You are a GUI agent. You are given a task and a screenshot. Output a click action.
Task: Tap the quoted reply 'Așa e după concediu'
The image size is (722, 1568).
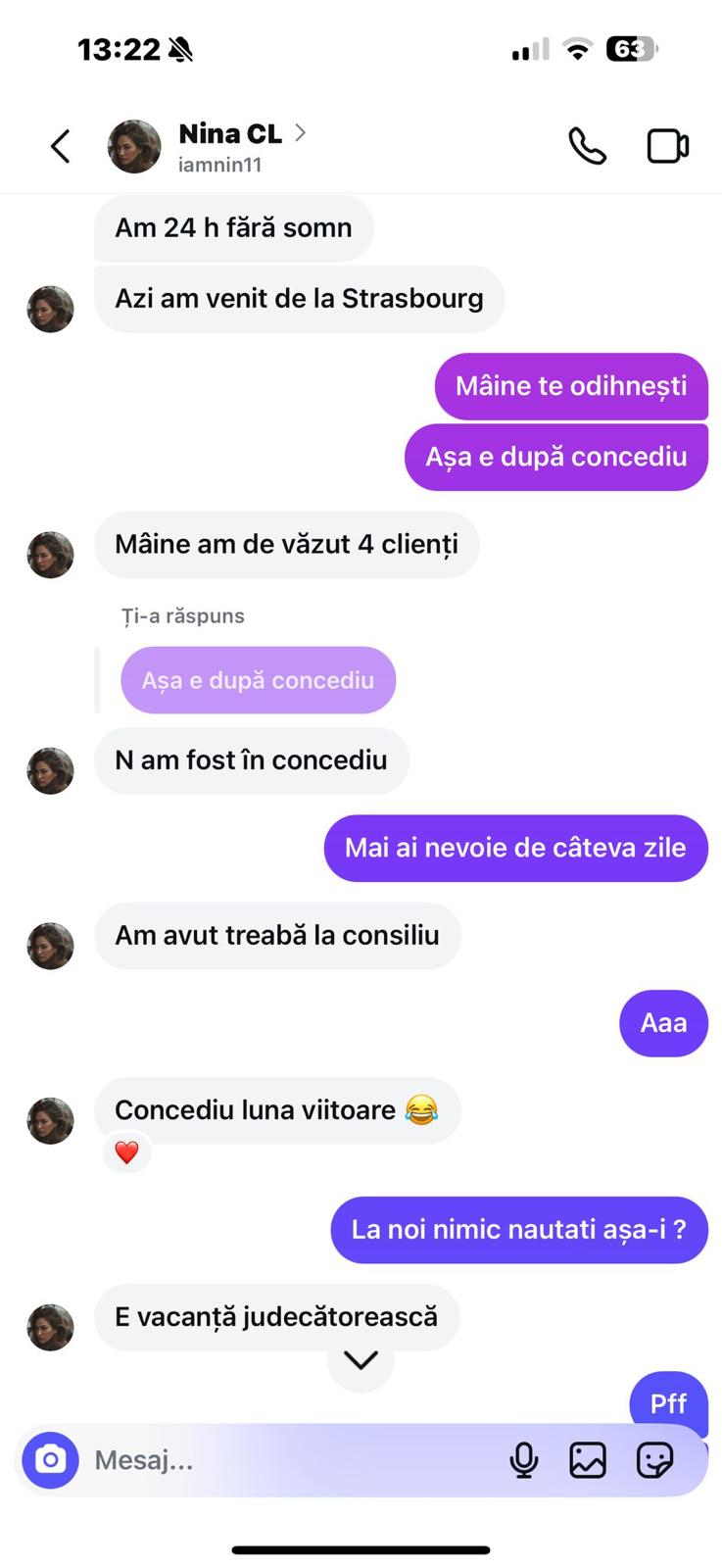[259, 680]
